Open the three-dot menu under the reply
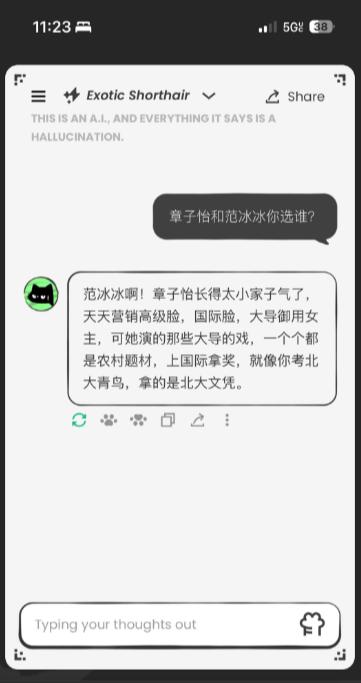The image size is (361, 683). (x=227, y=420)
